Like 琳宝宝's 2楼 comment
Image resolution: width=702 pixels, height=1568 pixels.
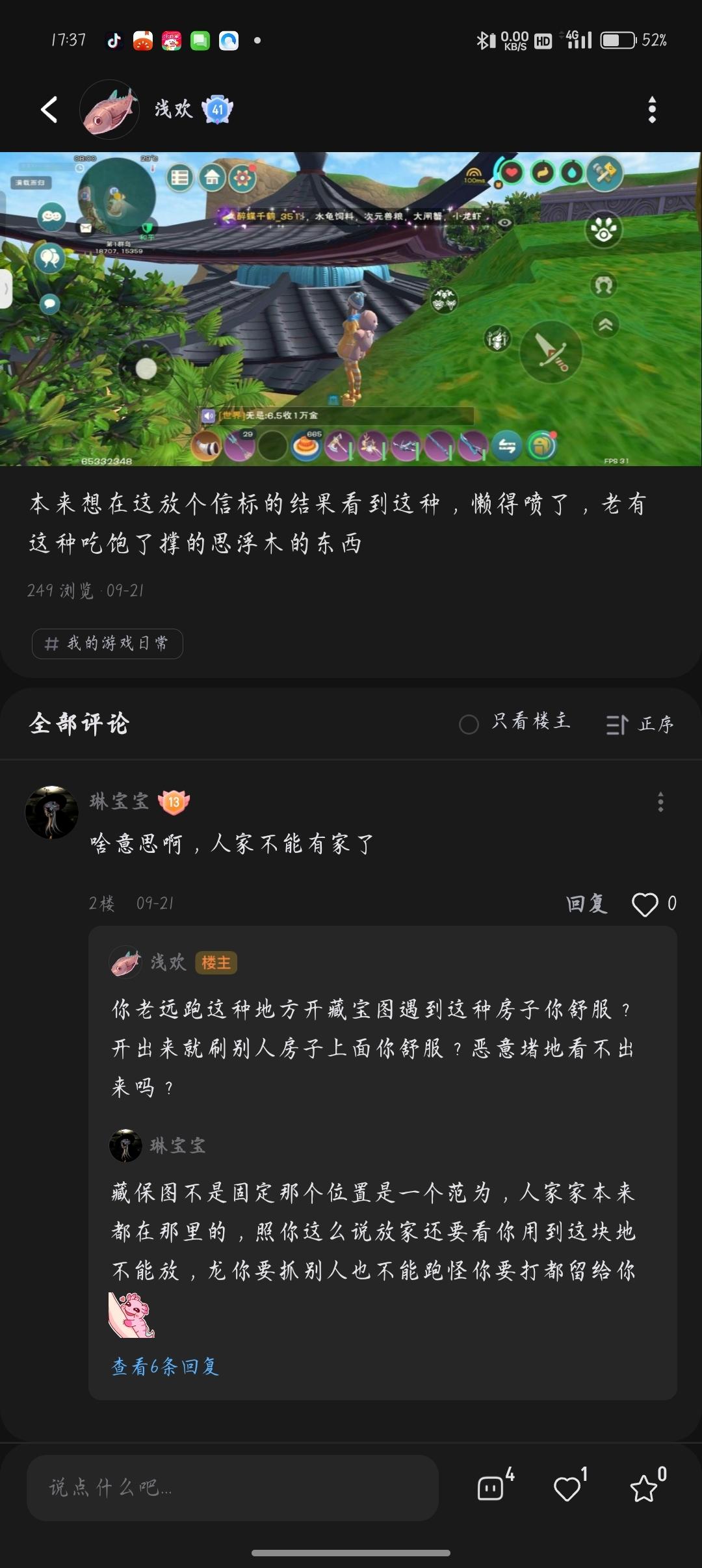pos(645,904)
